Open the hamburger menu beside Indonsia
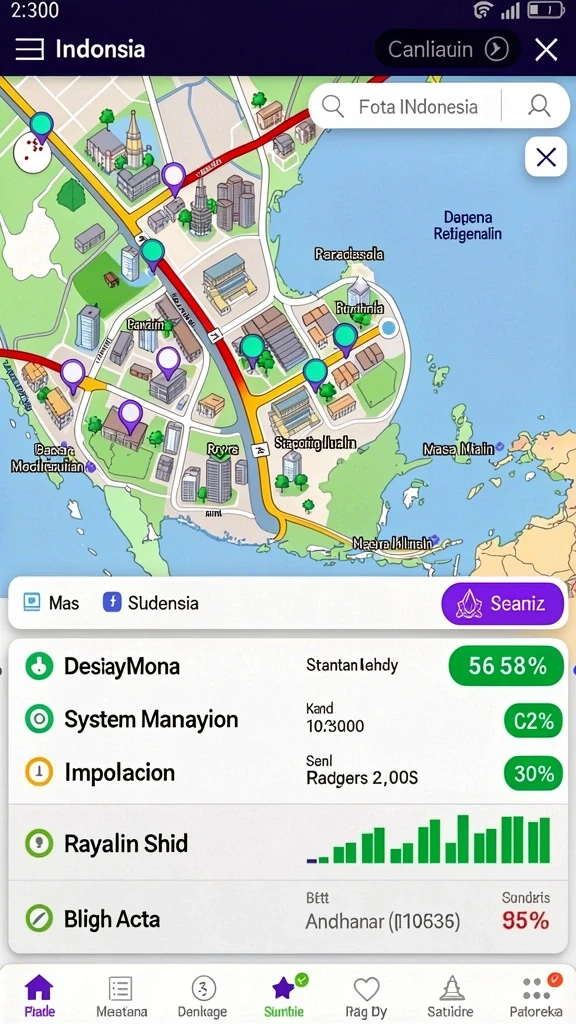Image resolution: width=576 pixels, height=1024 pixels. [29, 49]
